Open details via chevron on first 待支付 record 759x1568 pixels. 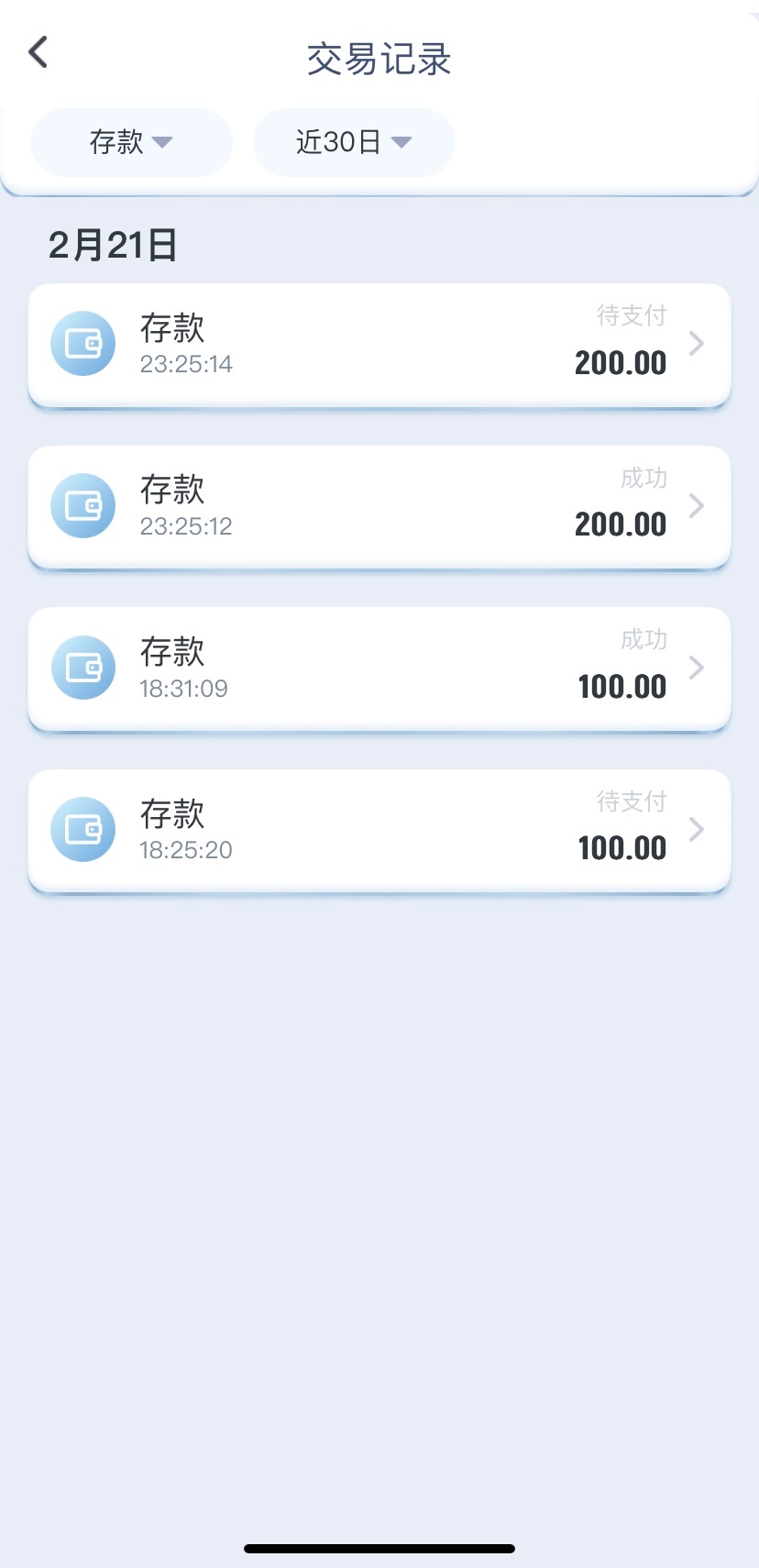click(696, 344)
